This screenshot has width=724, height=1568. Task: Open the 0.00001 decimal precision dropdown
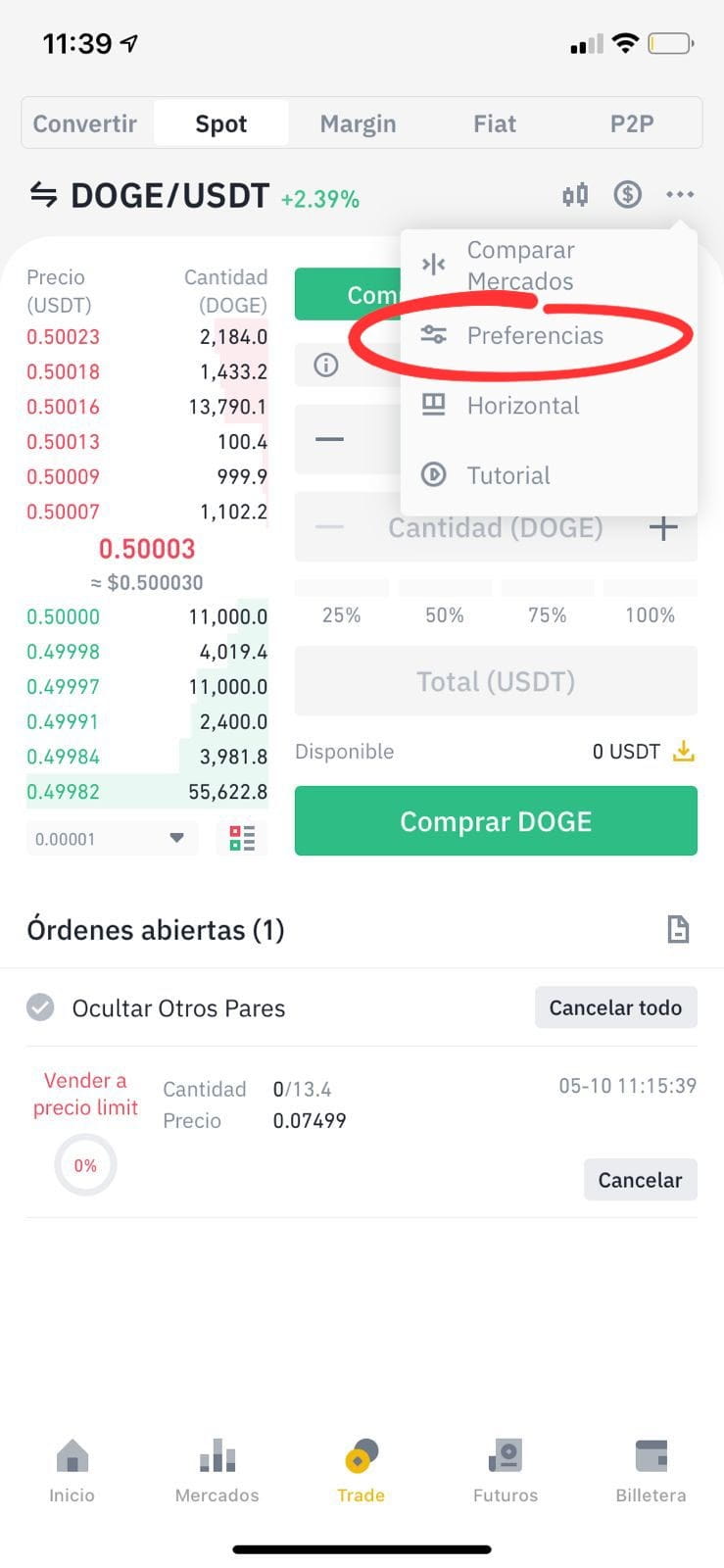pos(112,839)
